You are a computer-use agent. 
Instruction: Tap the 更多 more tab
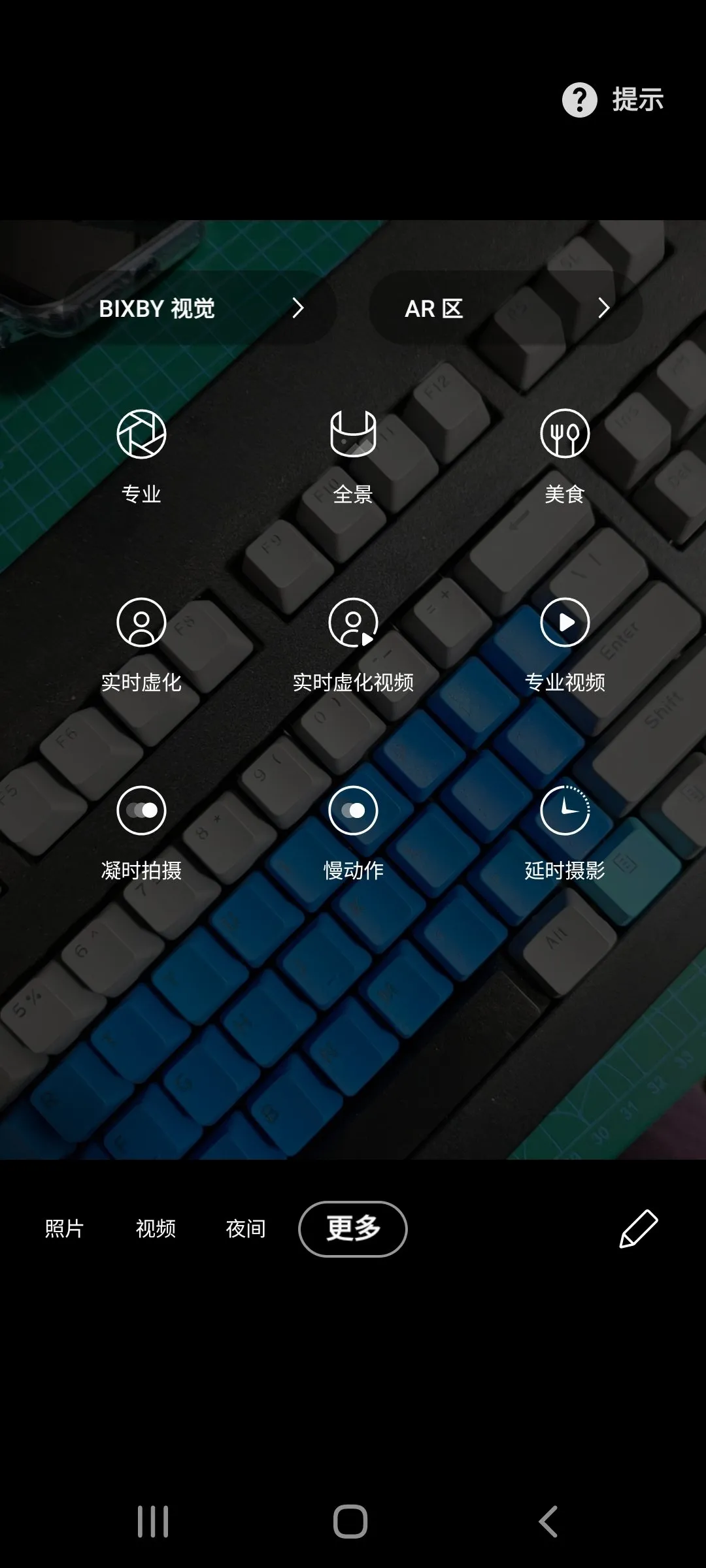353,1228
